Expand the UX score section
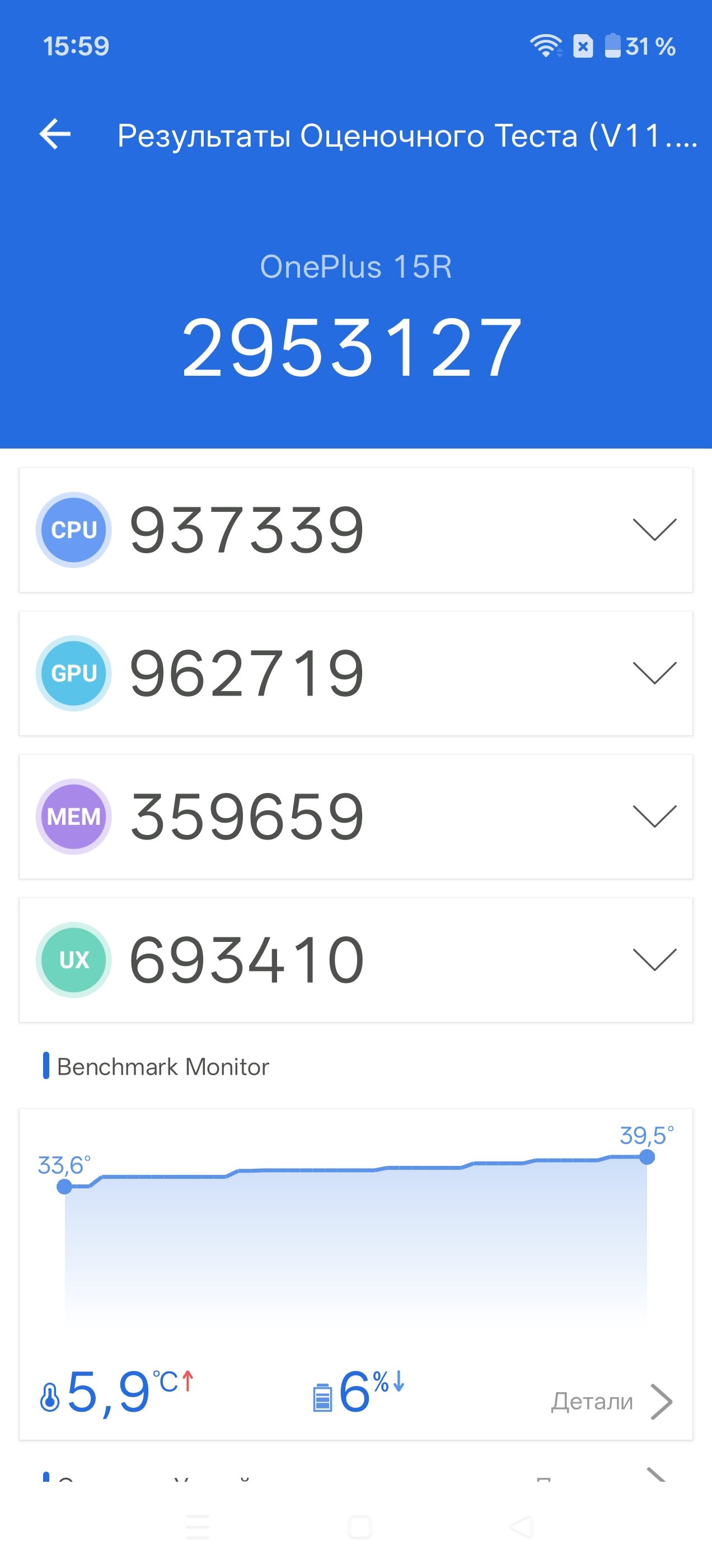This screenshot has height=1568, width=712. [654, 959]
